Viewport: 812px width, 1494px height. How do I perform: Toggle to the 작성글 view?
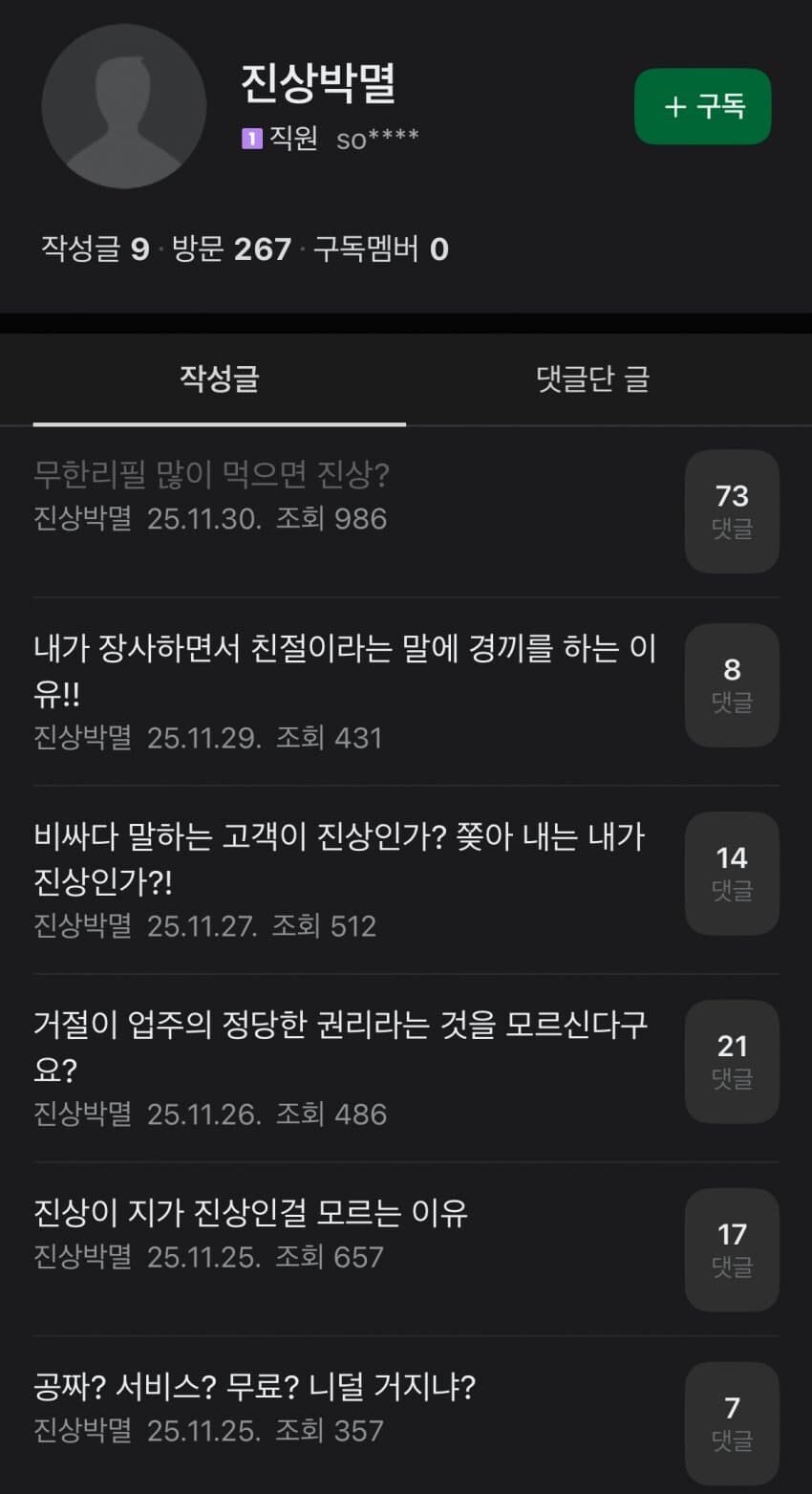(x=219, y=379)
